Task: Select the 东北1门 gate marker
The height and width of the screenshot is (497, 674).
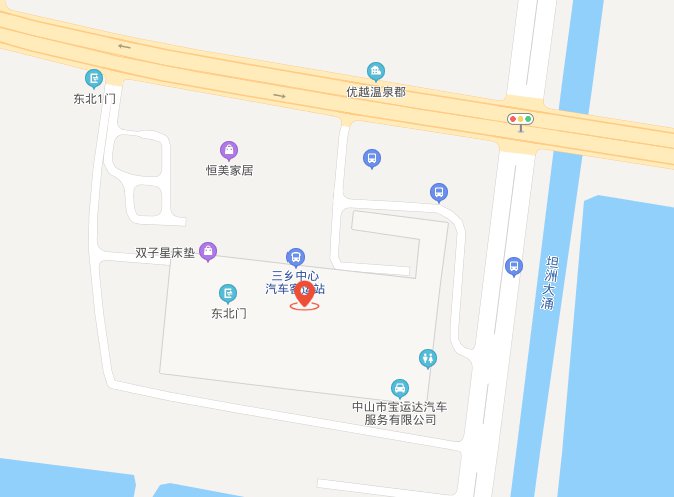Action: [94, 79]
